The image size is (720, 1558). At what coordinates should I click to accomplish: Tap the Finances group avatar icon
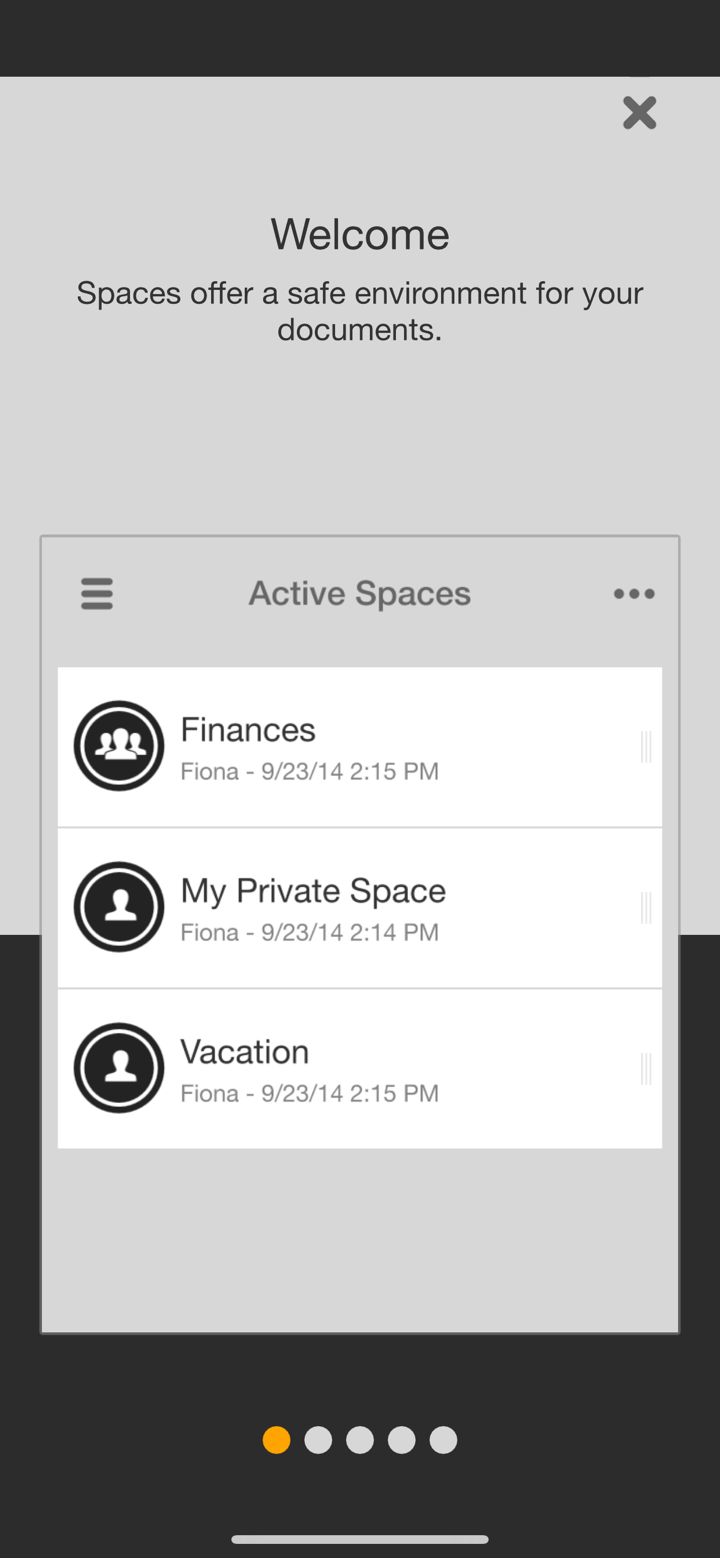[x=119, y=745]
